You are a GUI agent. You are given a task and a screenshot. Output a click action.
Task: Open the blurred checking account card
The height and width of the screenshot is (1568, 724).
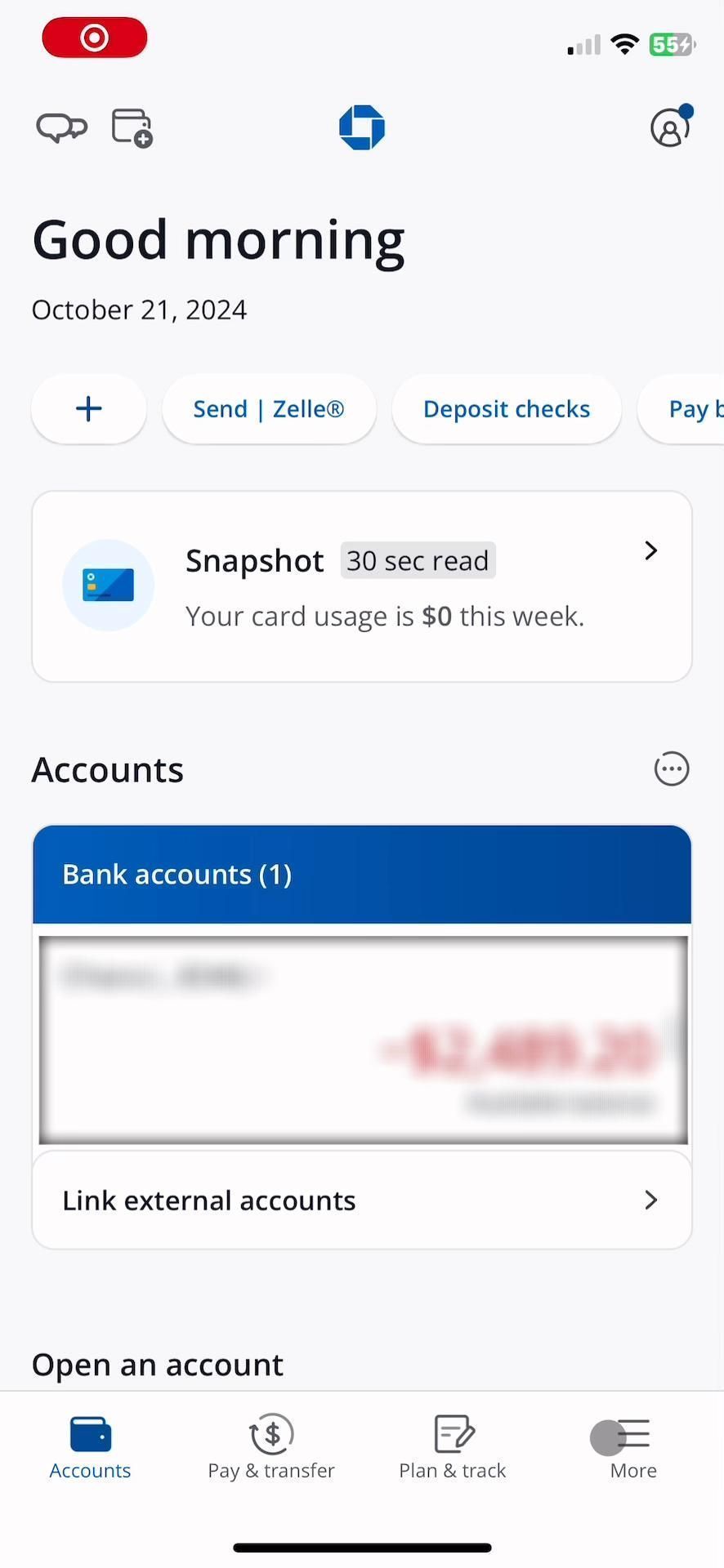tap(362, 1040)
